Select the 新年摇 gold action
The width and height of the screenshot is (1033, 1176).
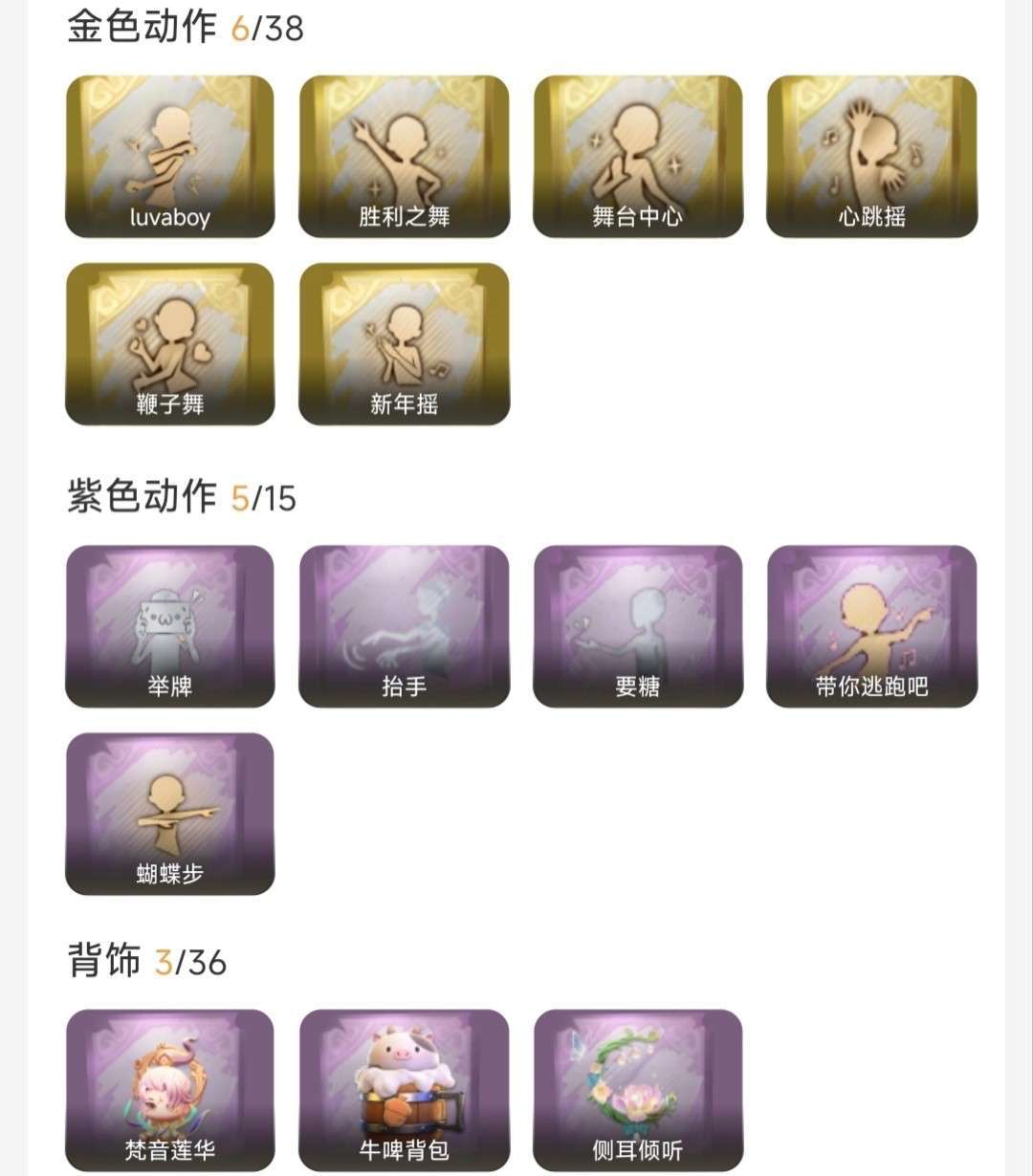[x=404, y=344]
